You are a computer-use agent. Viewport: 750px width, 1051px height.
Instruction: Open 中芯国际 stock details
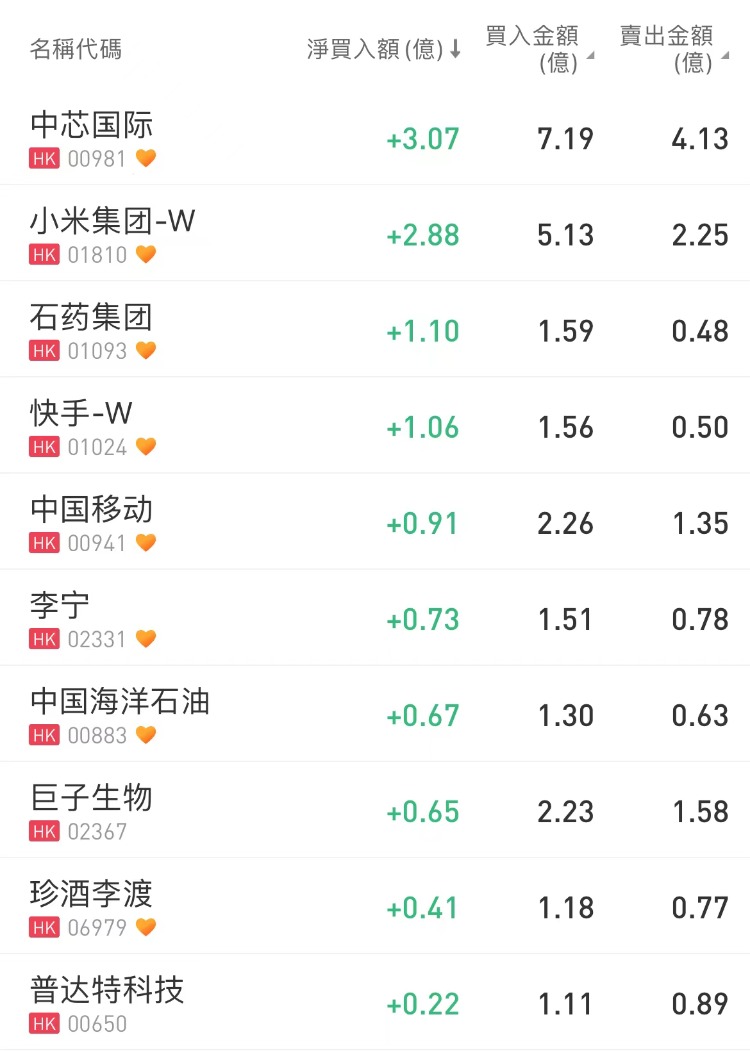[92, 125]
